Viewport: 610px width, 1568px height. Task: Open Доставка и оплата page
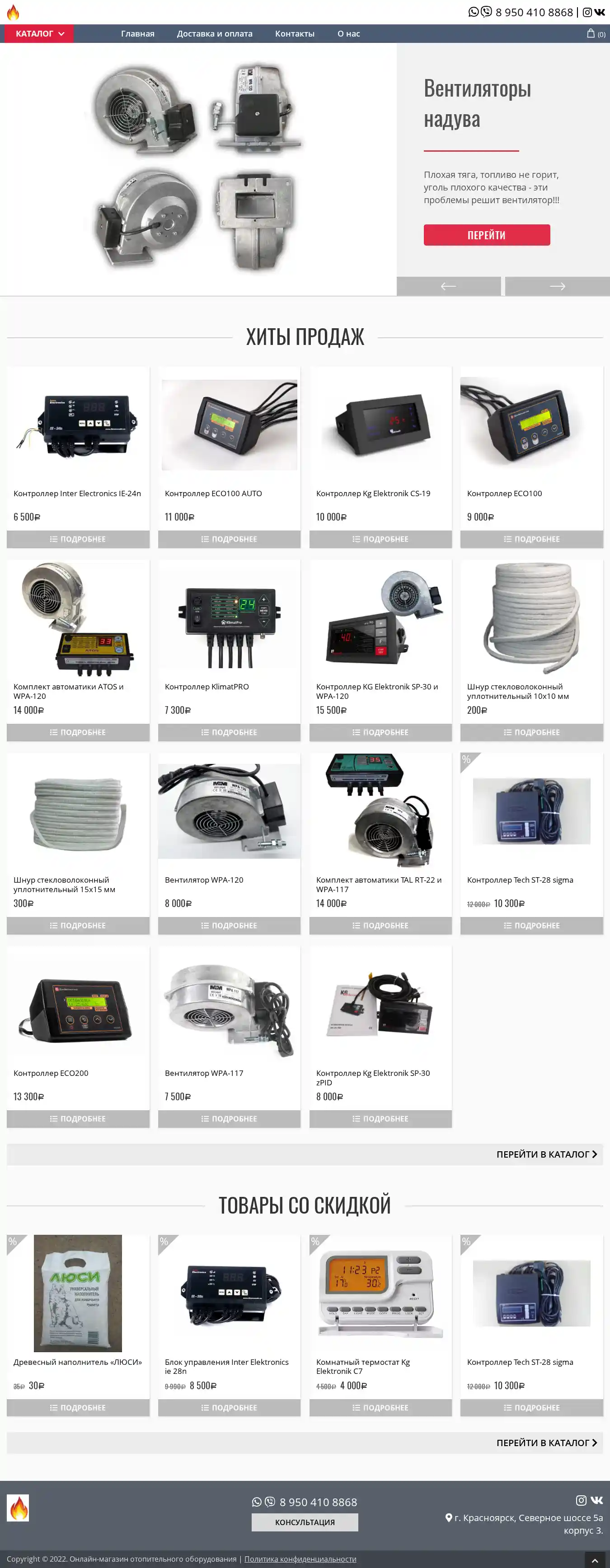[x=215, y=33]
